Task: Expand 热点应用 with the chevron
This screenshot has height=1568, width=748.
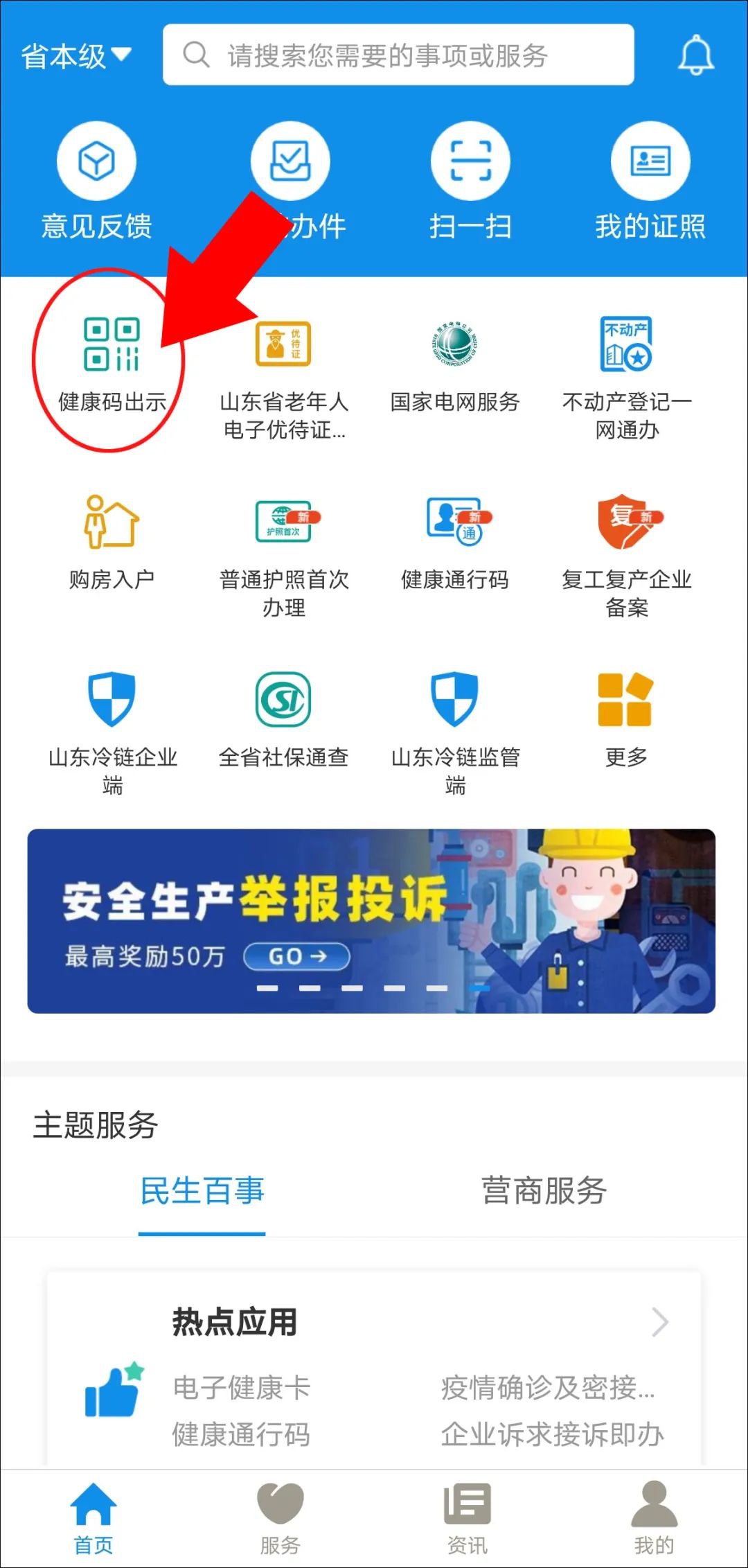Action: click(660, 1322)
